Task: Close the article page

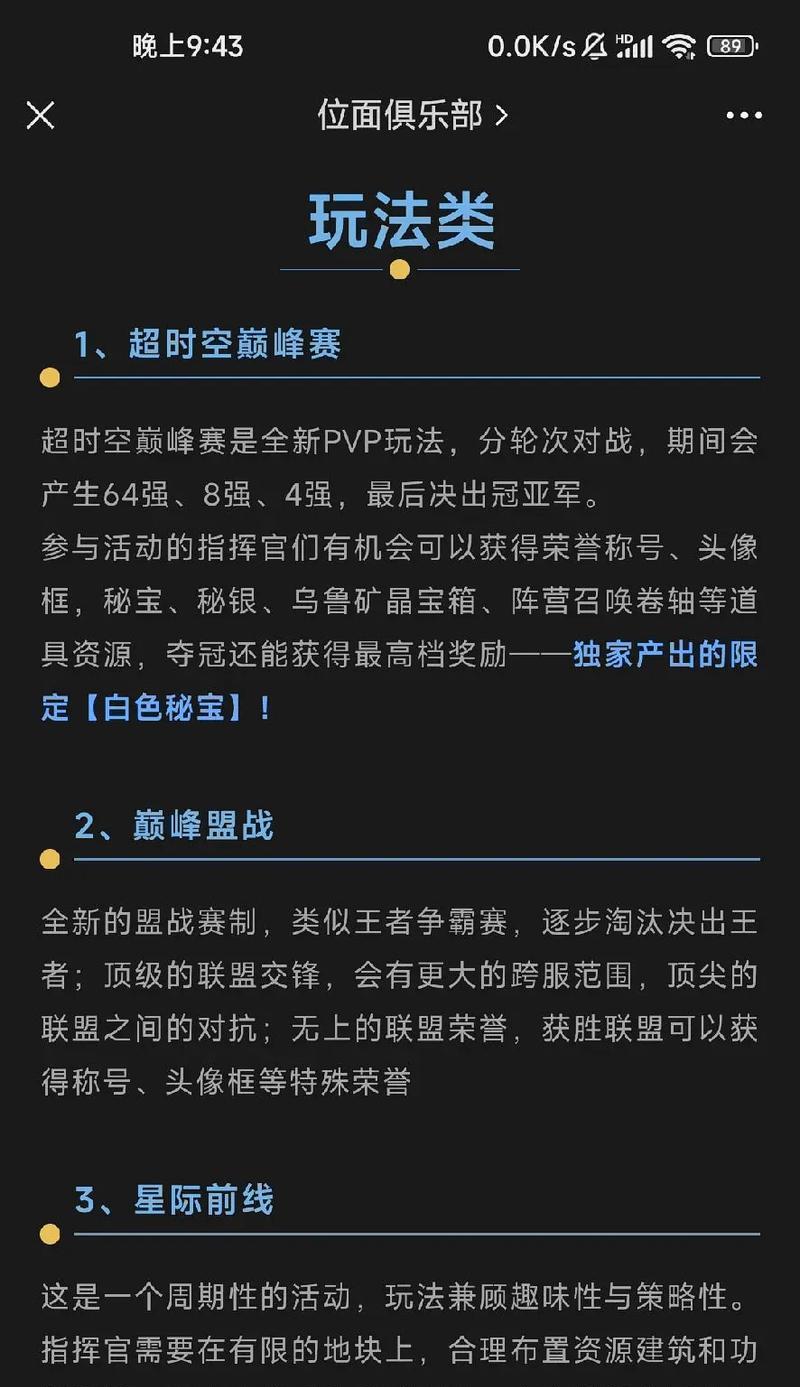Action: click(40, 116)
